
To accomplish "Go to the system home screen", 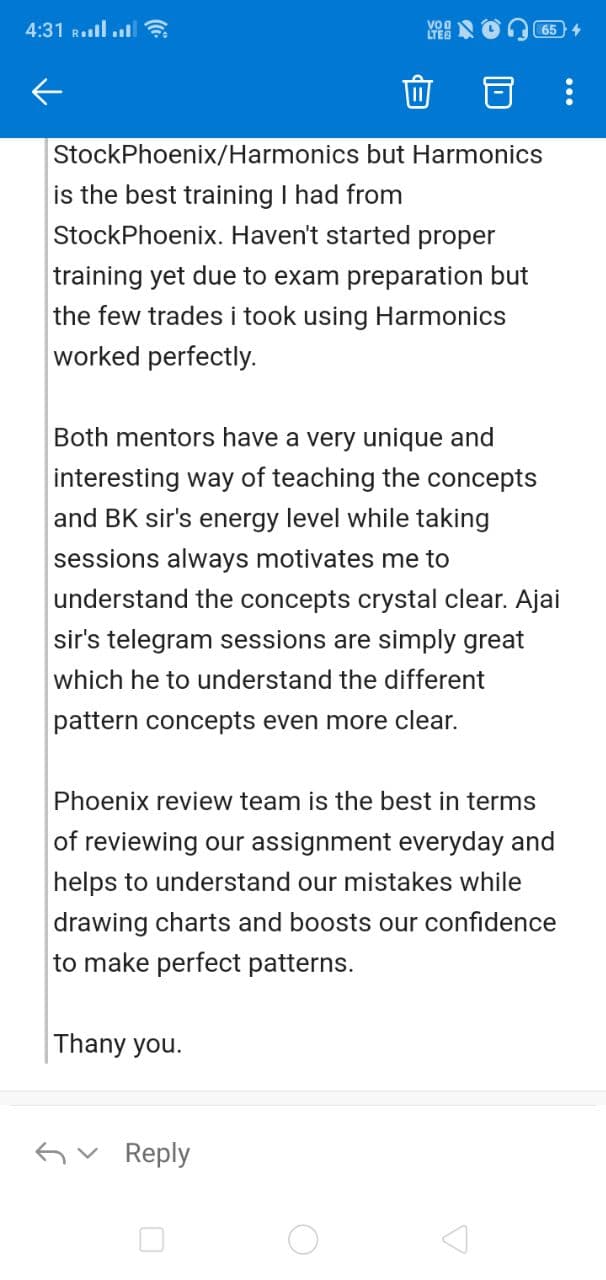I will click(303, 1240).
